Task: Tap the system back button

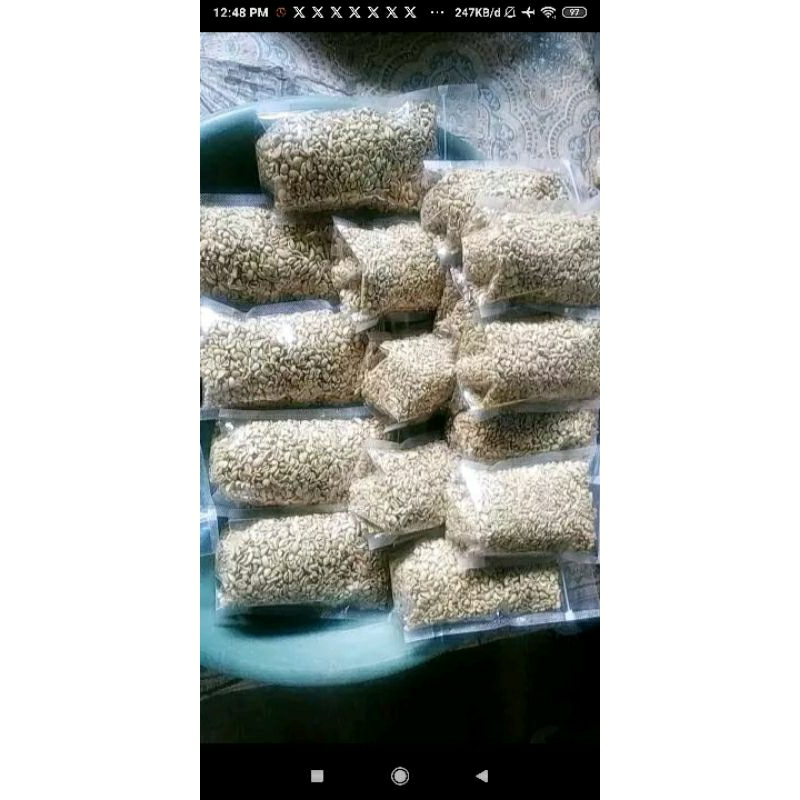Action: click(x=482, y=776)
